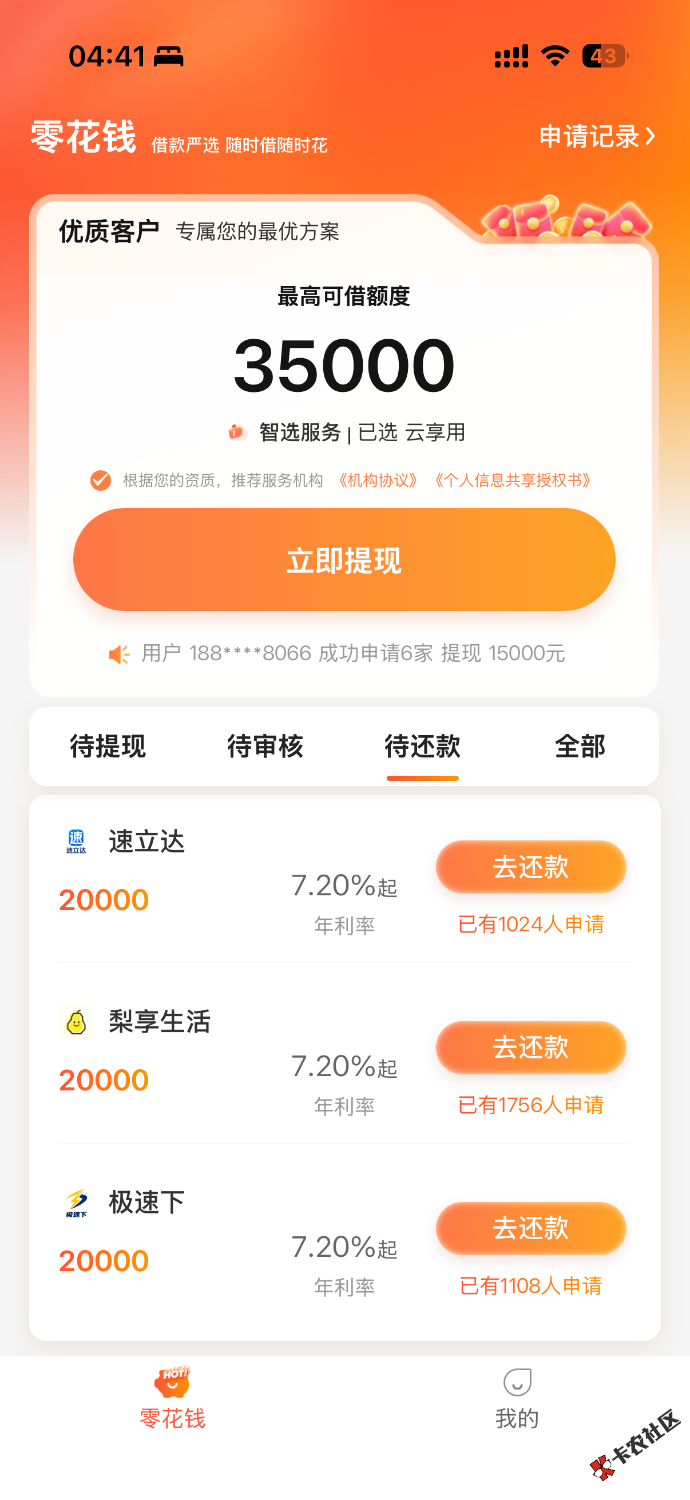Tap 去还款 for 梨享生活

click(531, 1048)
